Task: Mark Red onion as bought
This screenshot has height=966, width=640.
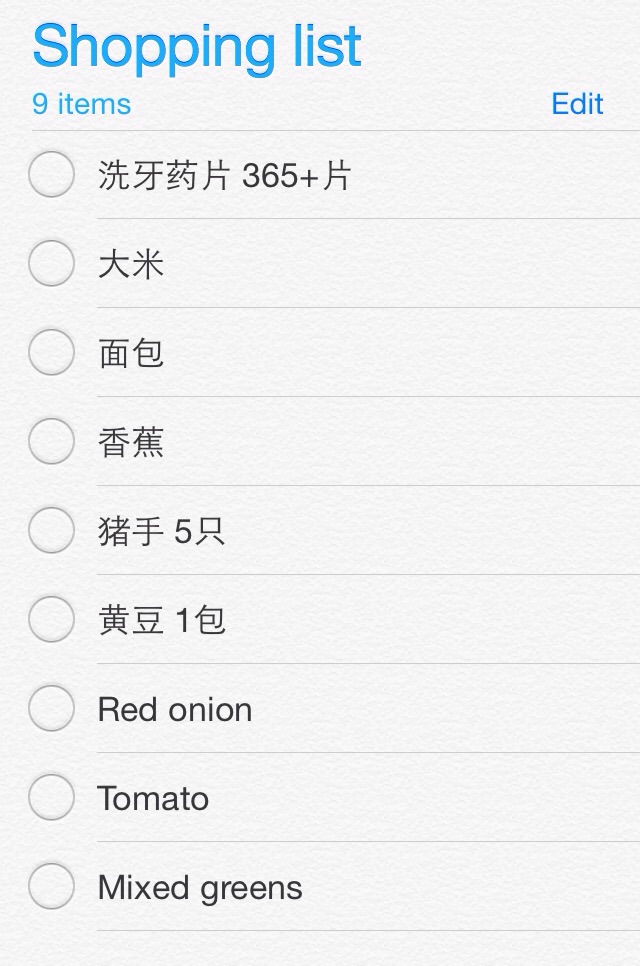Action: click(51, 709)
